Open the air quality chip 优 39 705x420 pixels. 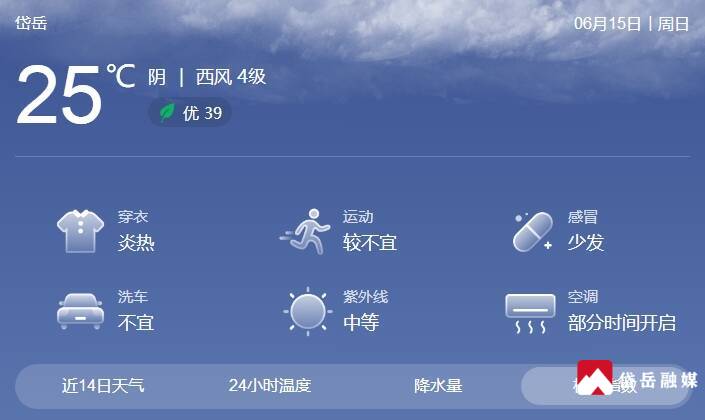pos(191,113)
